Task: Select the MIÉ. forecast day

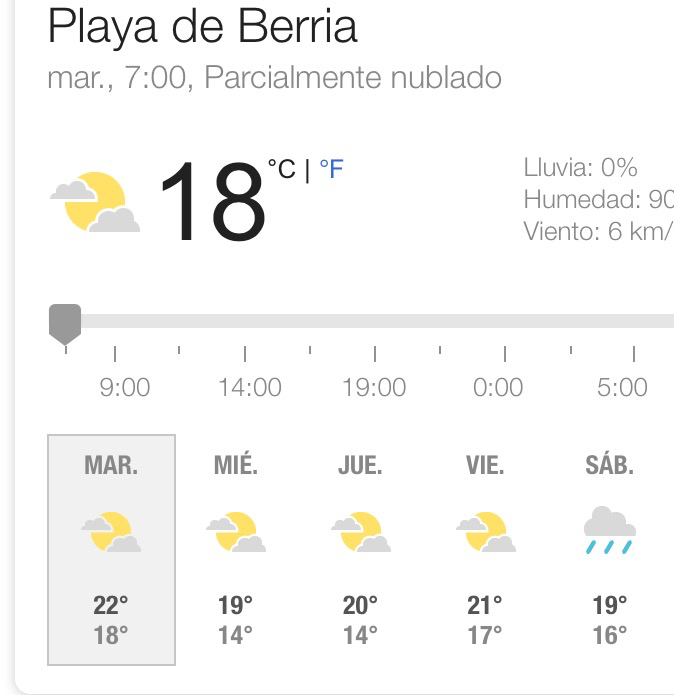Action: [x=235, y=549]
